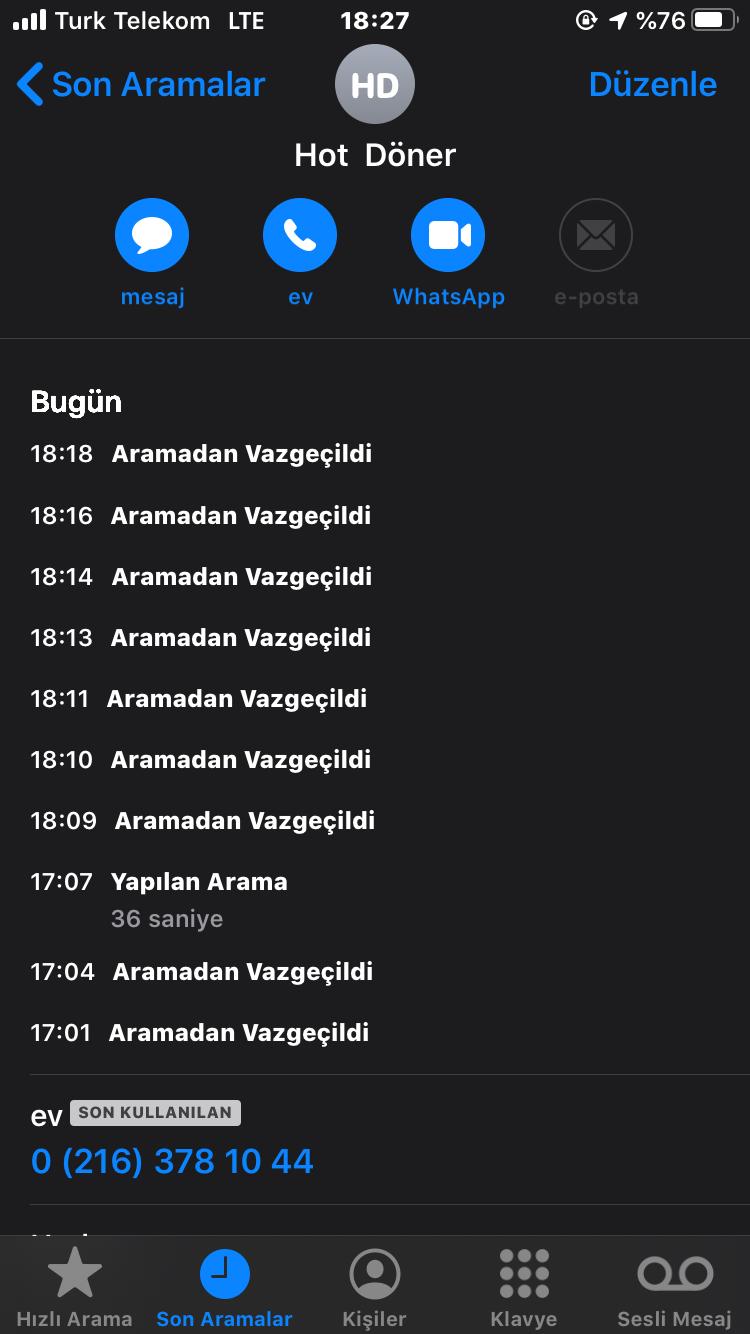Dial the number 0 (216) 378 10 44
Viewport: 750px width, 1334px height.
coord(172,1161)
